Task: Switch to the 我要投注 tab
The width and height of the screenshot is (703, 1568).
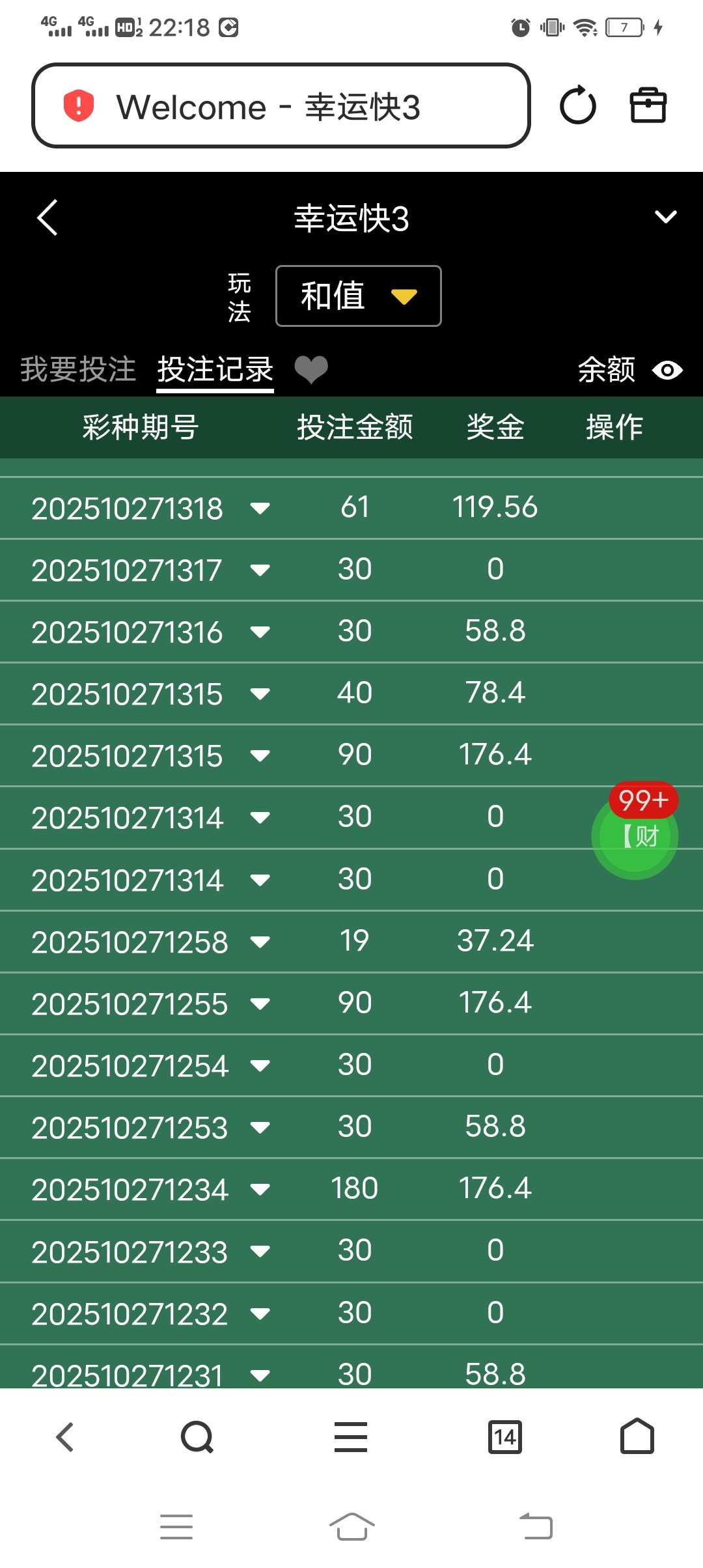Action: pos(78,369)
